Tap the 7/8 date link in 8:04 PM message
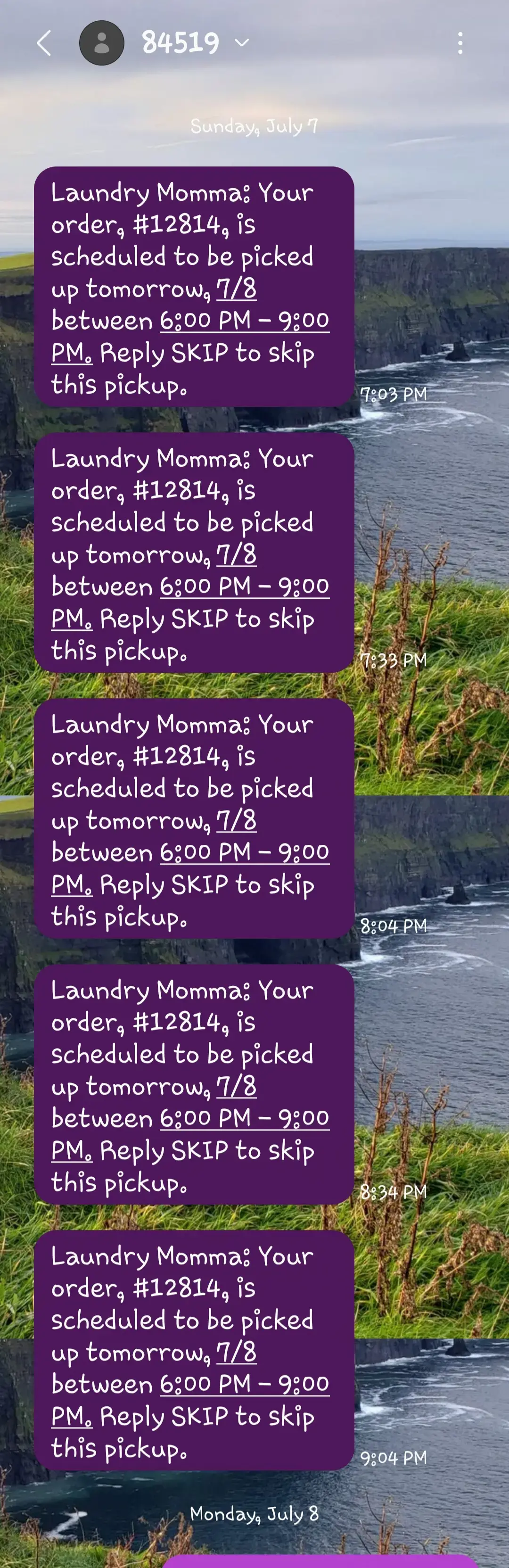Screen dimensions: 509x1568 click(x=236, y=820)
